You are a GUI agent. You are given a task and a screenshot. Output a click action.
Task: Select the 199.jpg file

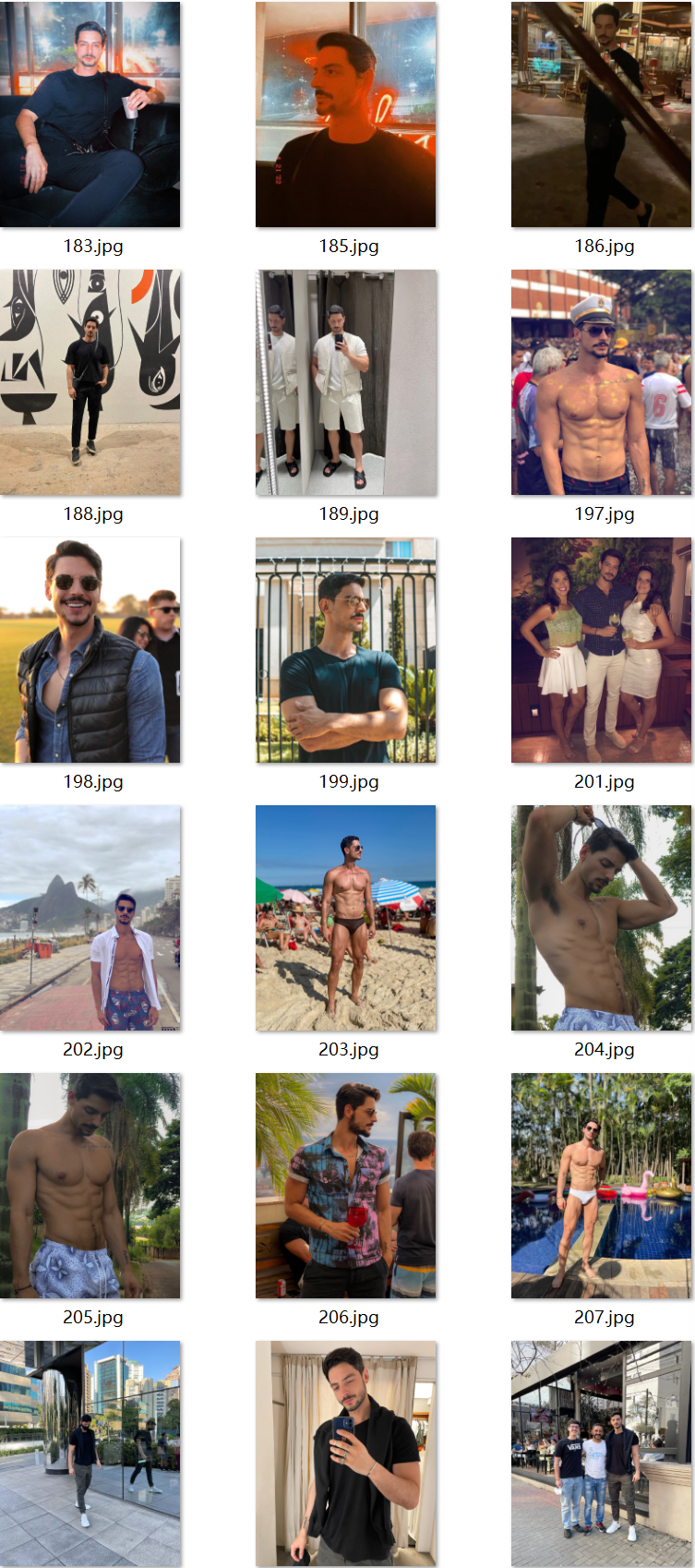point(345,650)
